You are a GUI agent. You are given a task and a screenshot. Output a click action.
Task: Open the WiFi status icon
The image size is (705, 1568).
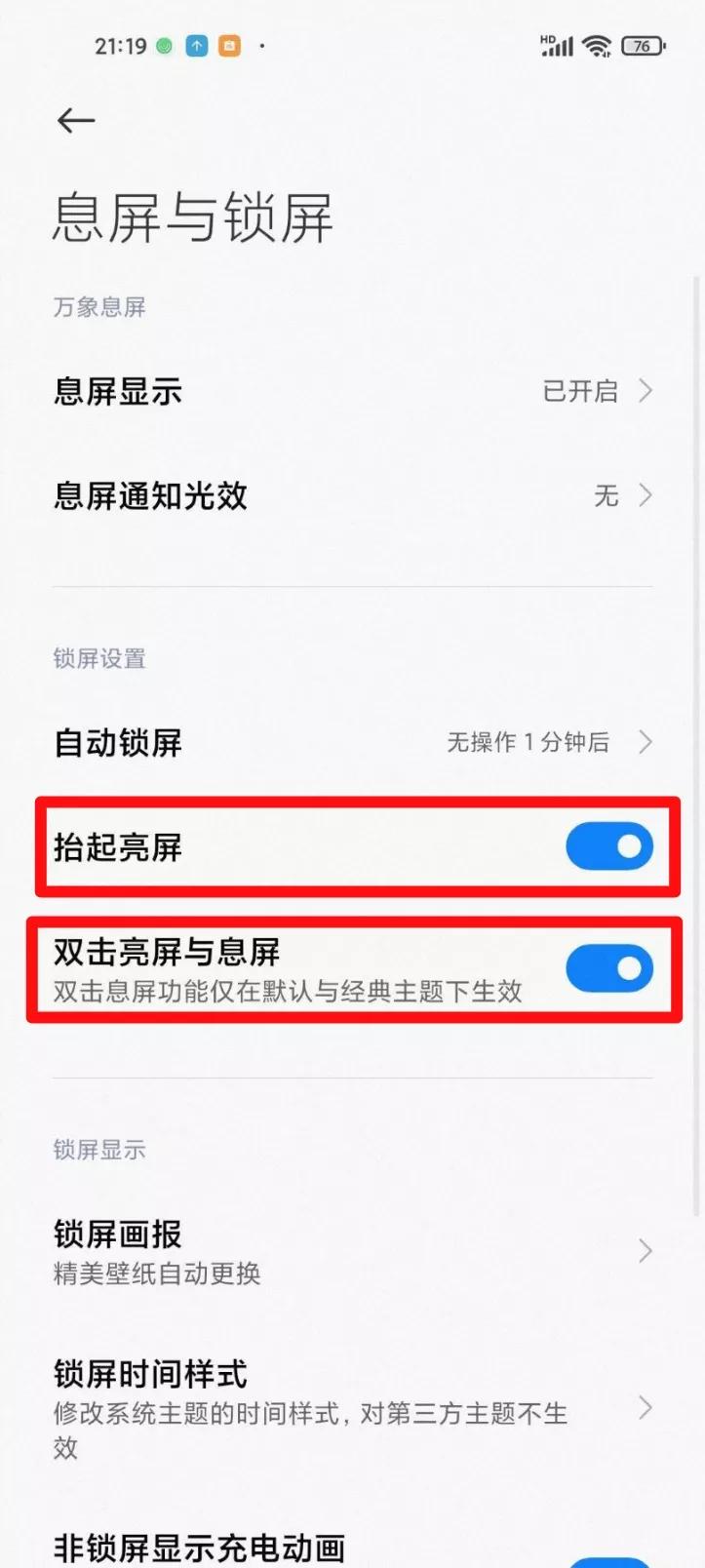click(x=596, y=45)
